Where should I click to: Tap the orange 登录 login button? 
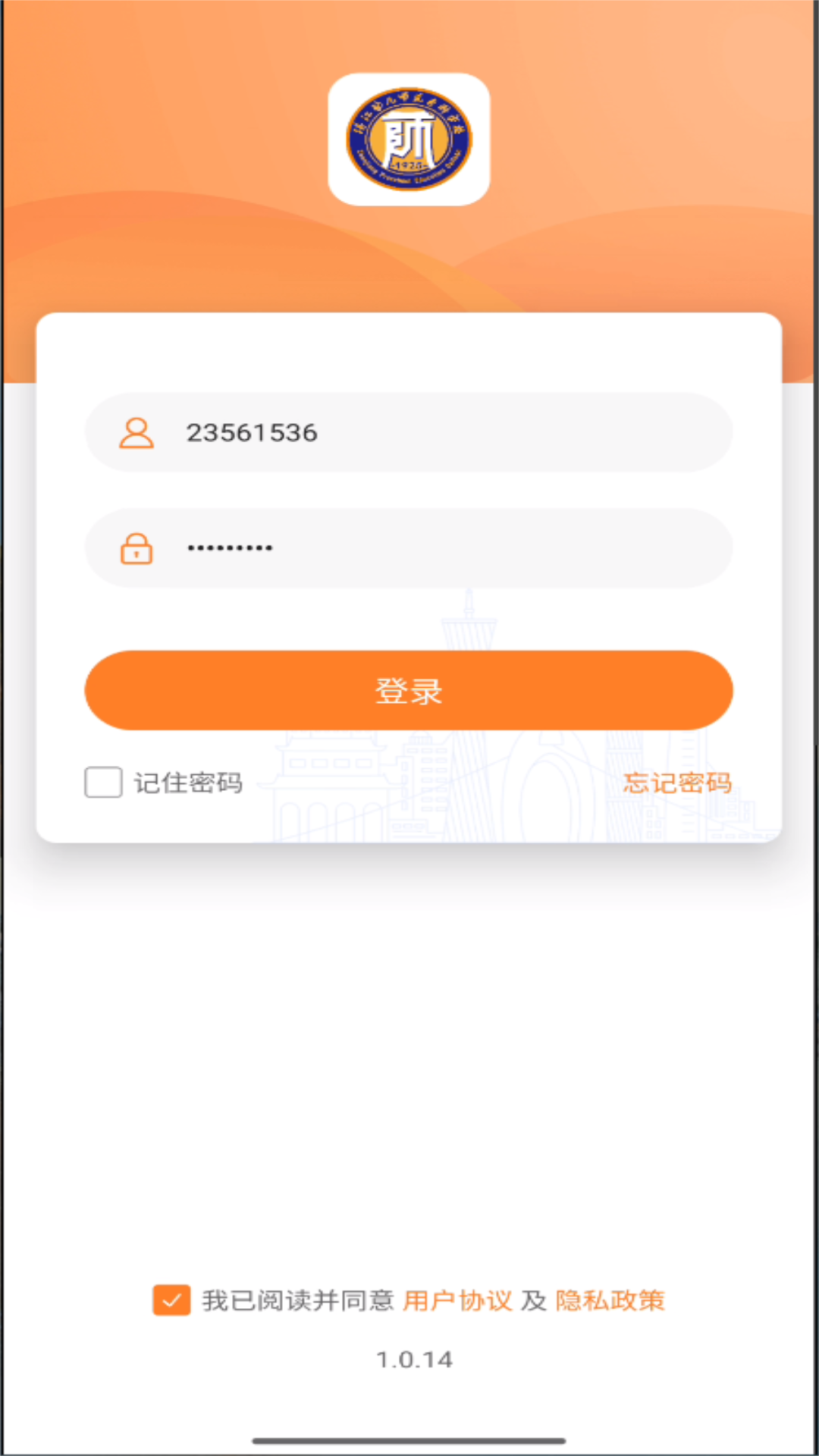tap(409, 690)
